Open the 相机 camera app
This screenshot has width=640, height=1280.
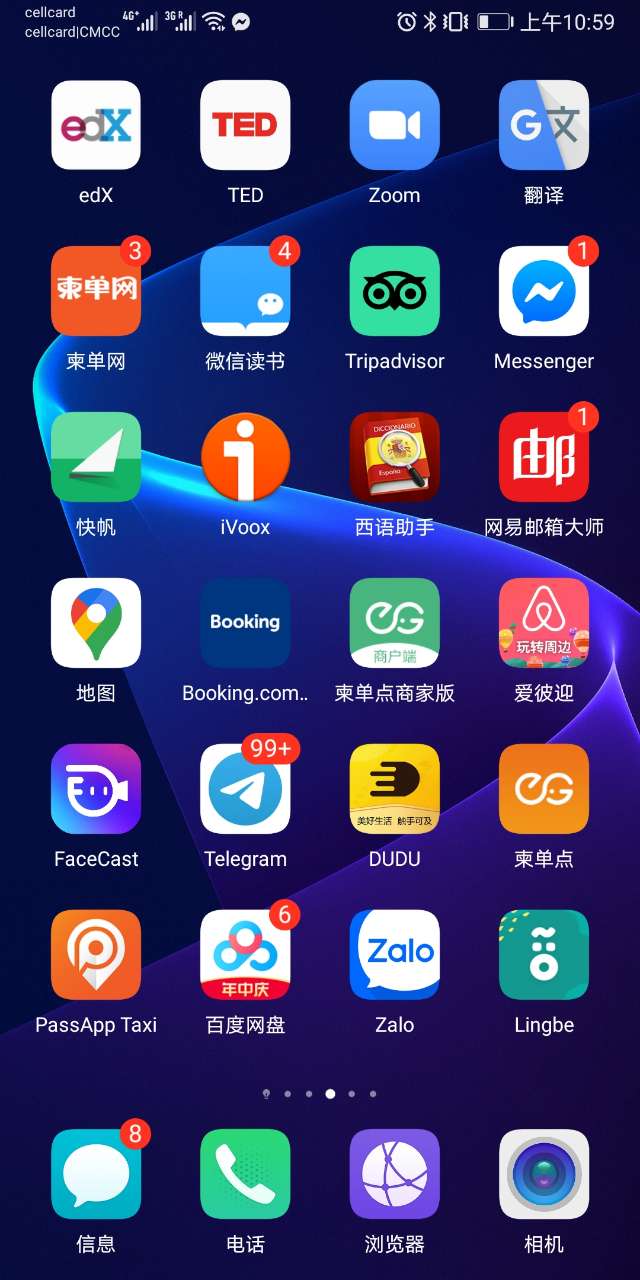[543, 1175]
